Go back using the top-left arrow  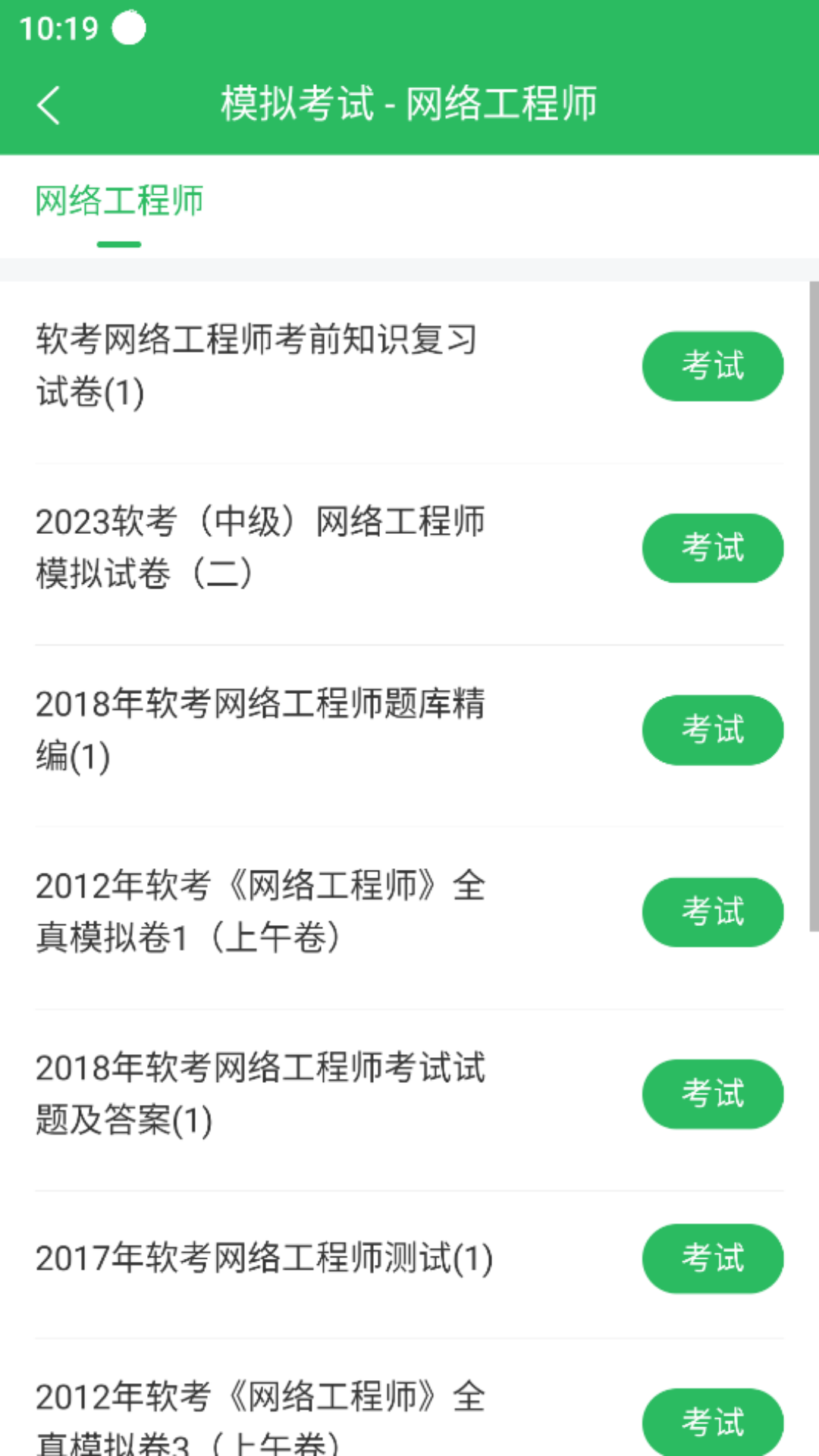[49, 105]
